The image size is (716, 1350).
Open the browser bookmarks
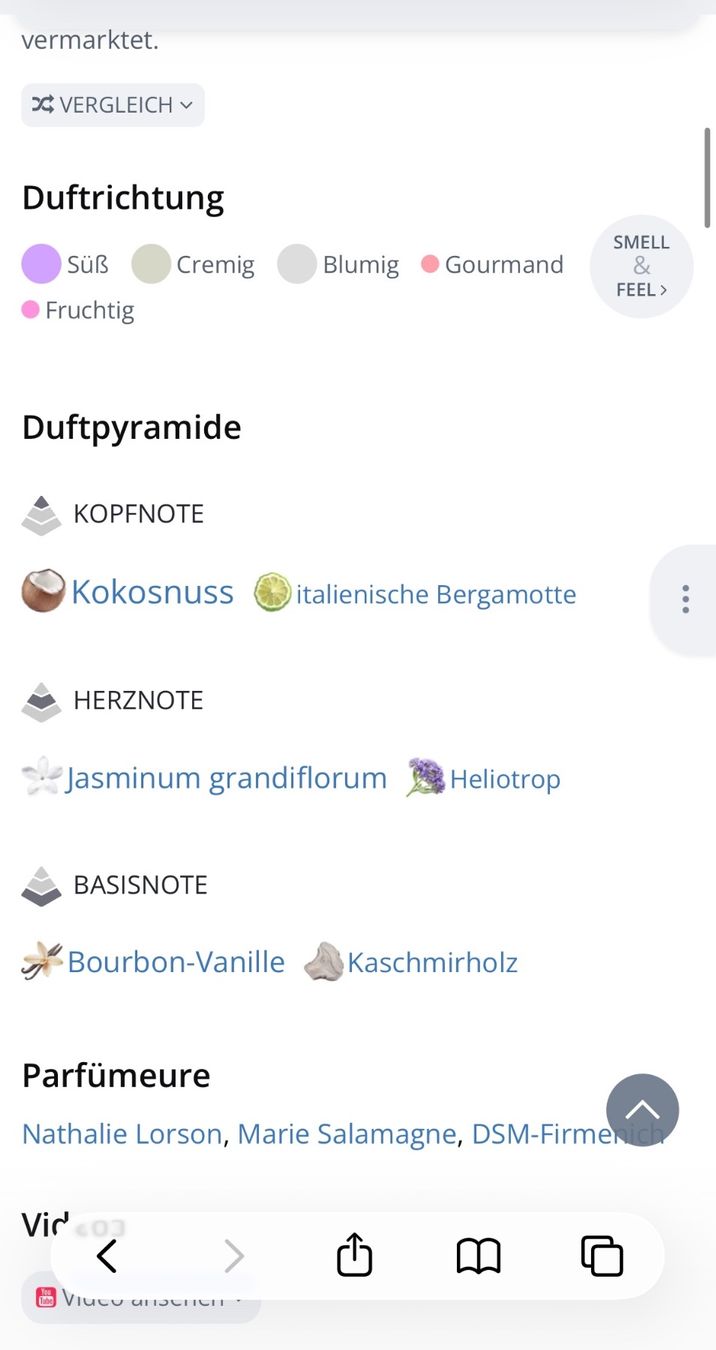[478, 1256]
